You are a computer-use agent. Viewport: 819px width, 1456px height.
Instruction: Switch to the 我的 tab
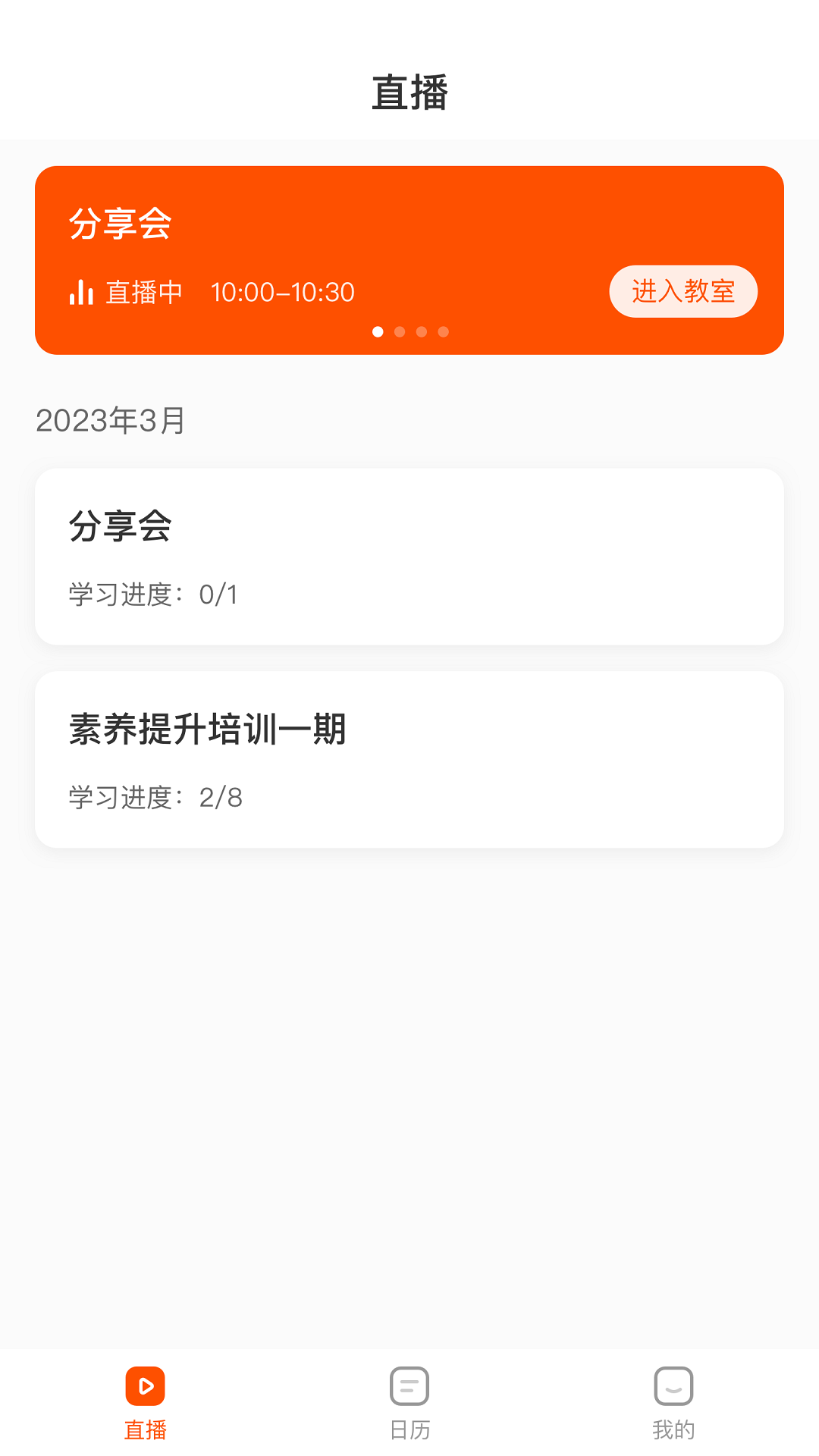click(x=673, y=1403)
